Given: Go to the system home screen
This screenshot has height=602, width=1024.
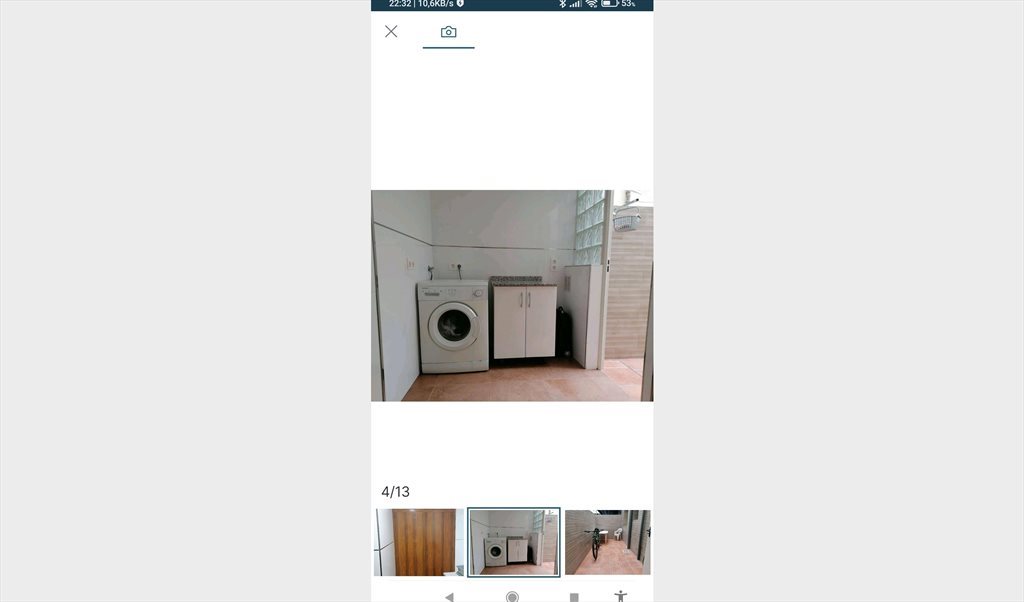Looking at the screenshot, I should (512, 596).
